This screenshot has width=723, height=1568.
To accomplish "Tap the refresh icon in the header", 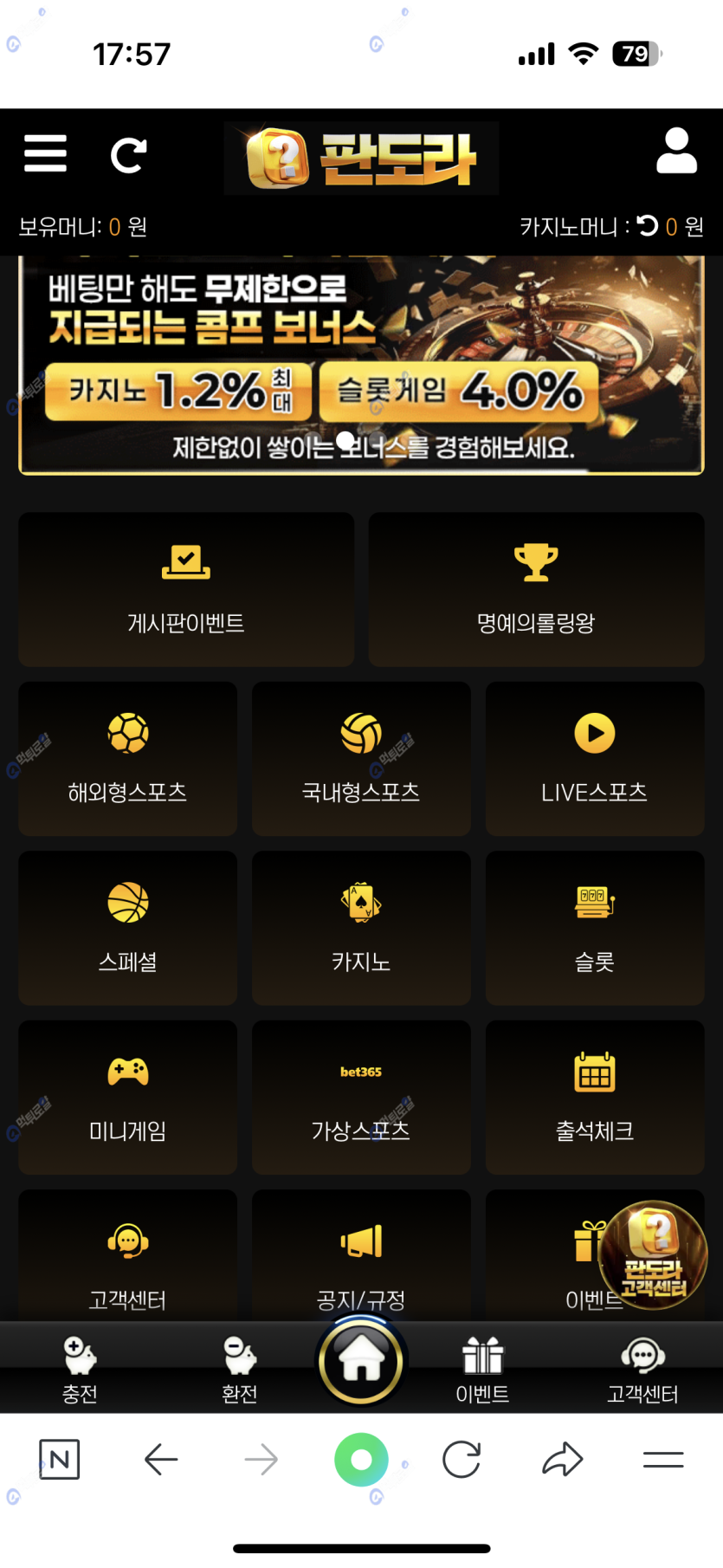I will coord(128,156).
